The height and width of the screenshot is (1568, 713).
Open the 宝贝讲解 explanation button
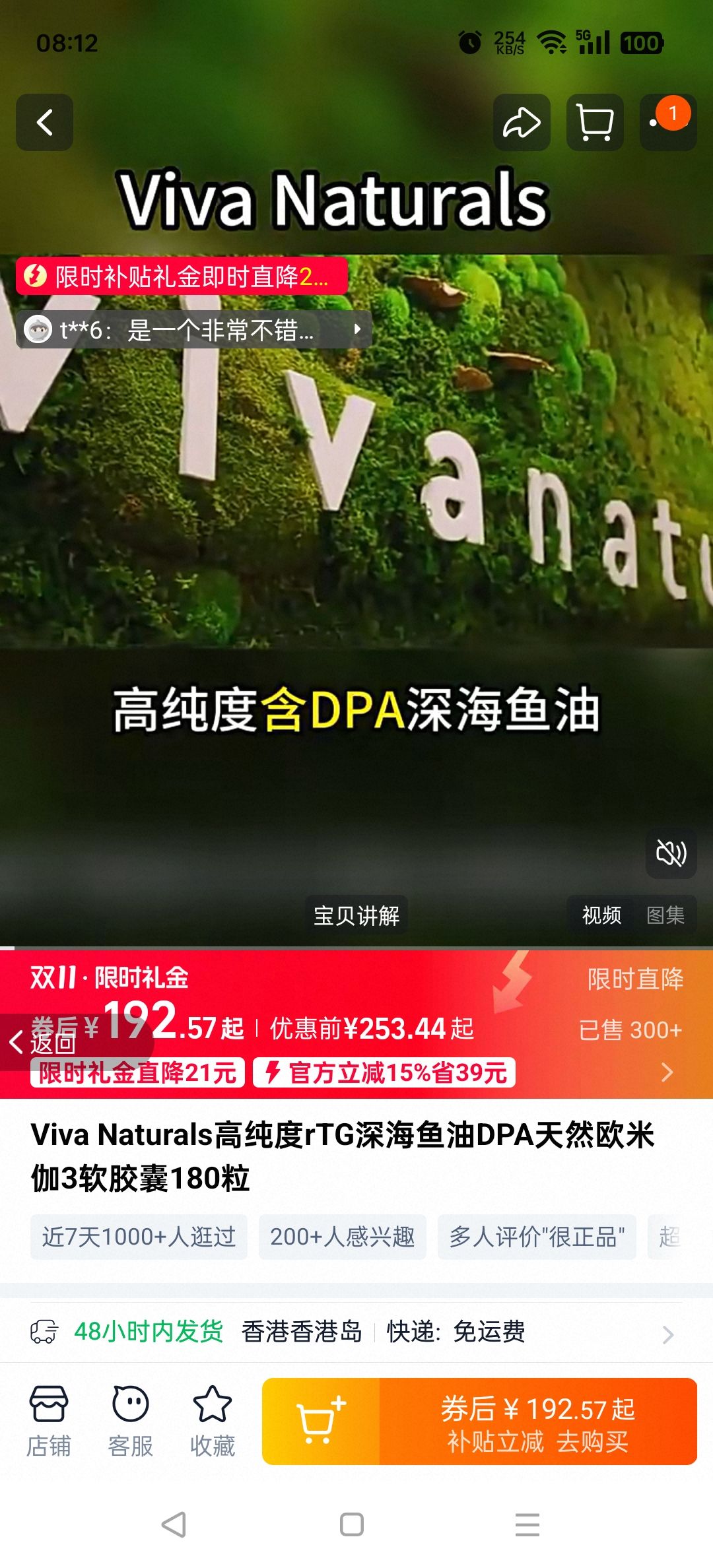(x=356, y=915)
